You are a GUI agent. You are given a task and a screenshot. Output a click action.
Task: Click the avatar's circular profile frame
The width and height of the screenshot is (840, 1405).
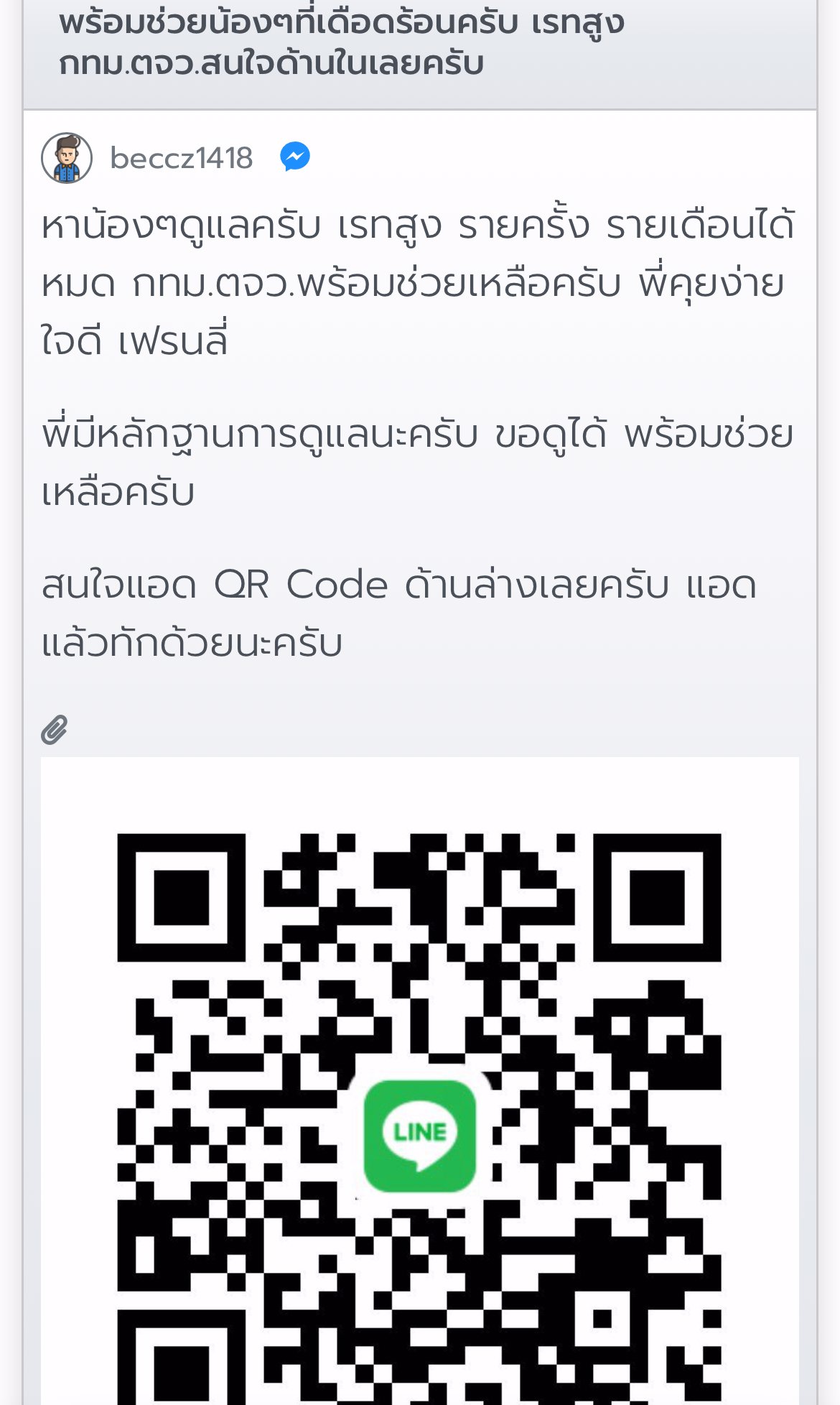click(67, 157)
